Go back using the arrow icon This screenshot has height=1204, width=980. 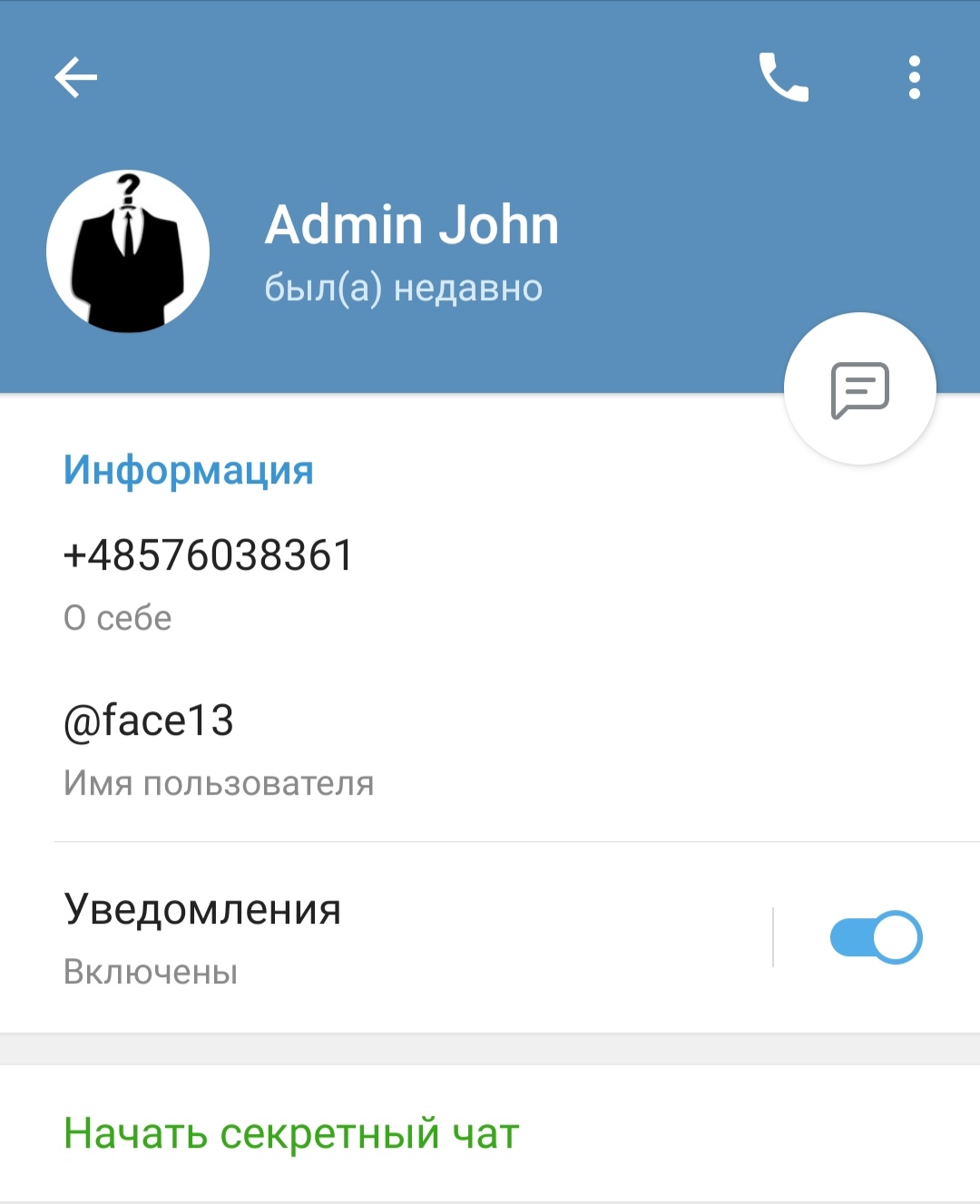click(x=76, y=77)
